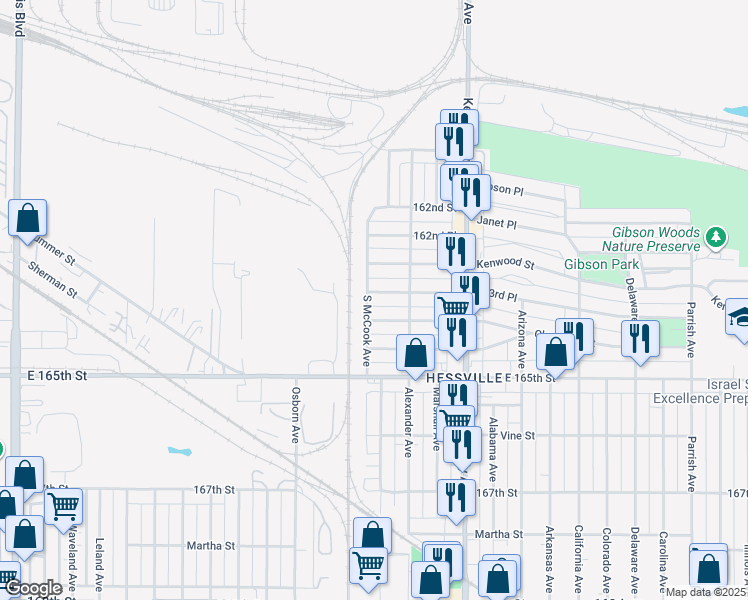Open the restaurant marker beside Janet Pl

point(471,195)
